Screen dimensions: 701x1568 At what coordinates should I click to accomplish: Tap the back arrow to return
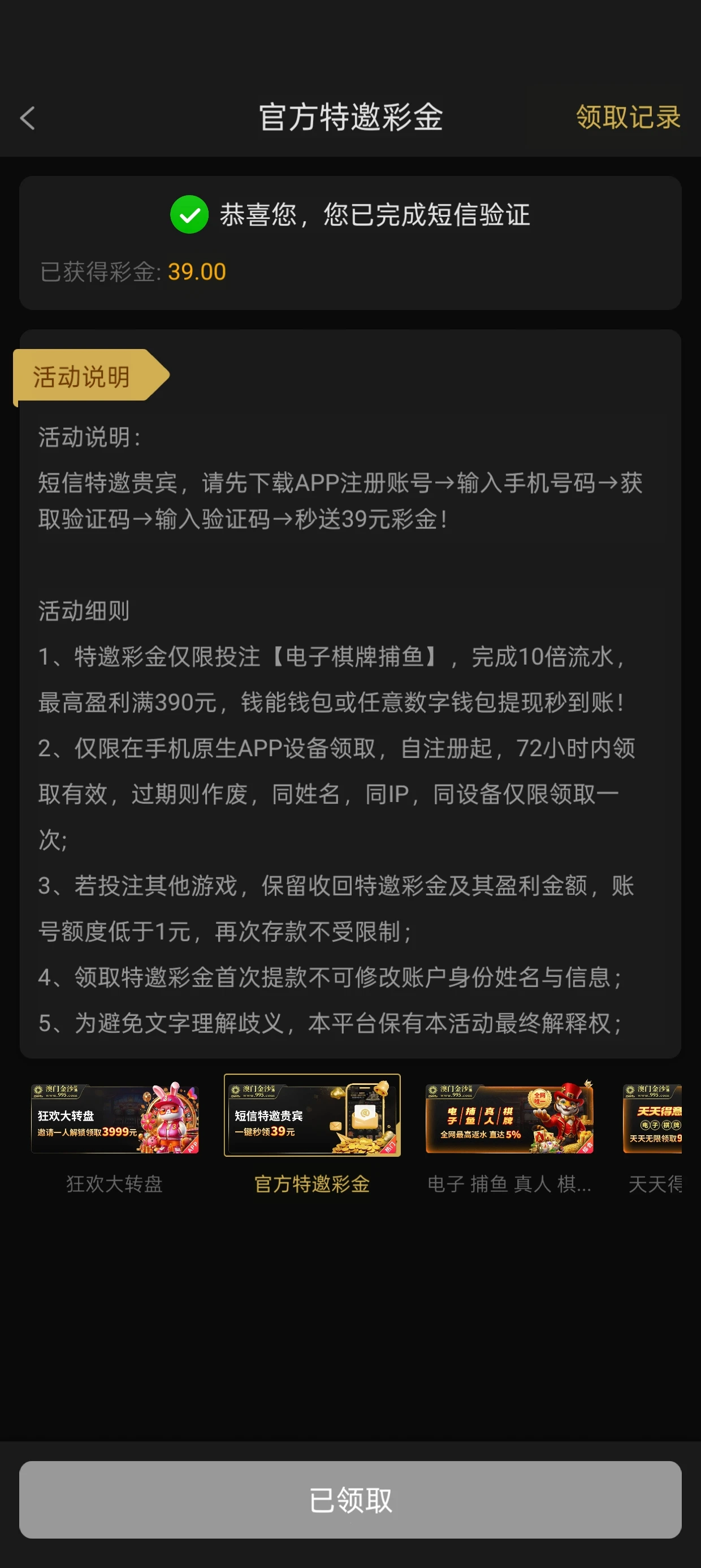[27, 118]
